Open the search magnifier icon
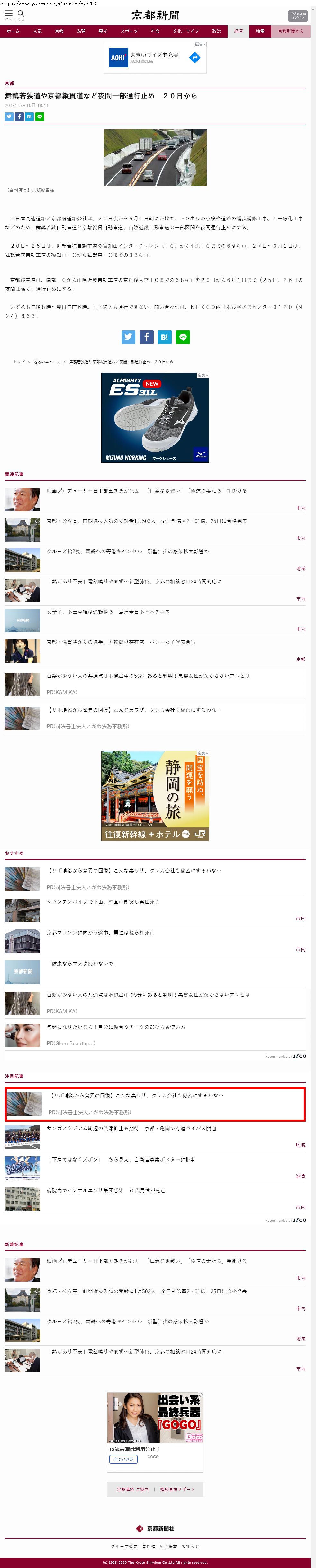316x1568 pixels. 21,14
